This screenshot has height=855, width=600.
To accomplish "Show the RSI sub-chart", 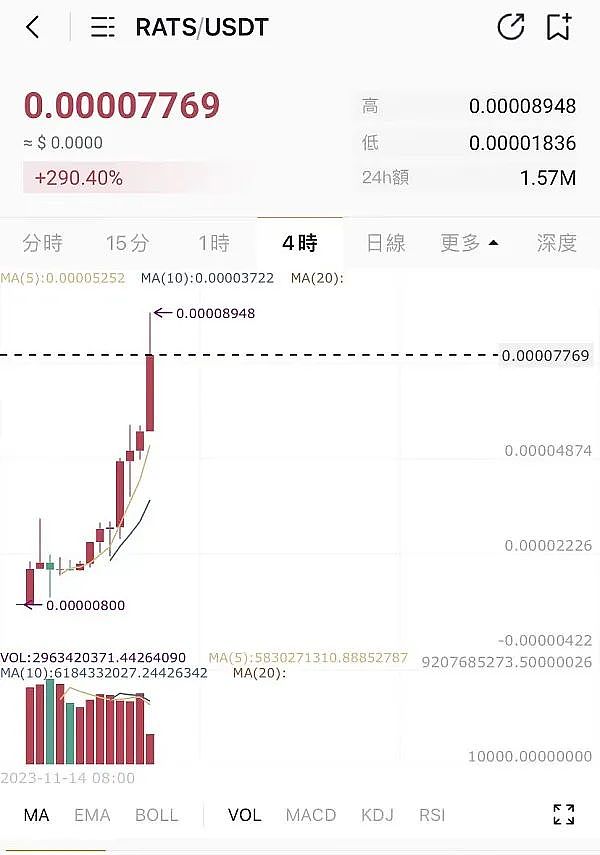I will click(x=432, y=815).
